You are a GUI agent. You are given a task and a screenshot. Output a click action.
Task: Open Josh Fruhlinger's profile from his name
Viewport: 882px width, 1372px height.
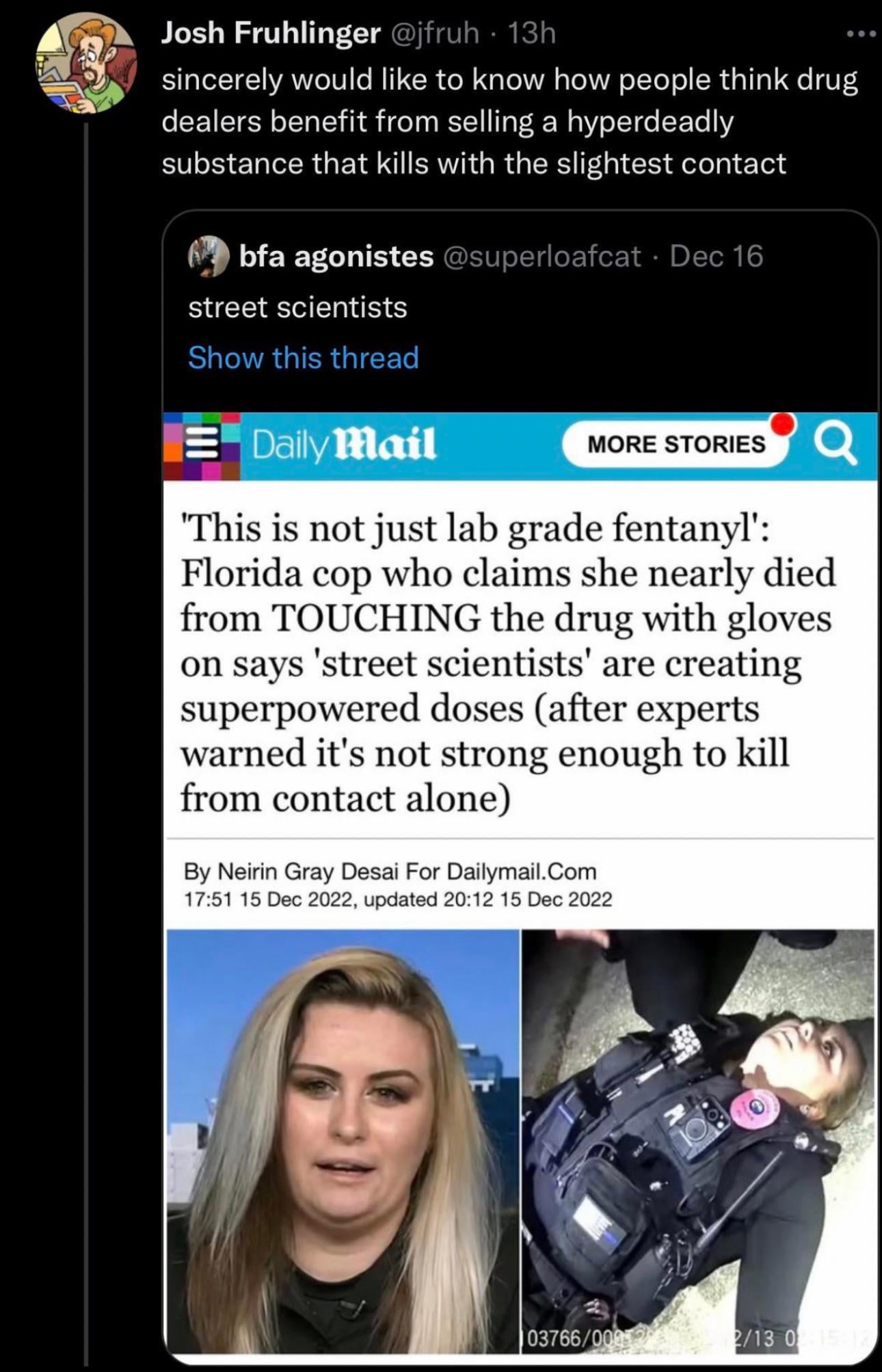click(271, 33)
